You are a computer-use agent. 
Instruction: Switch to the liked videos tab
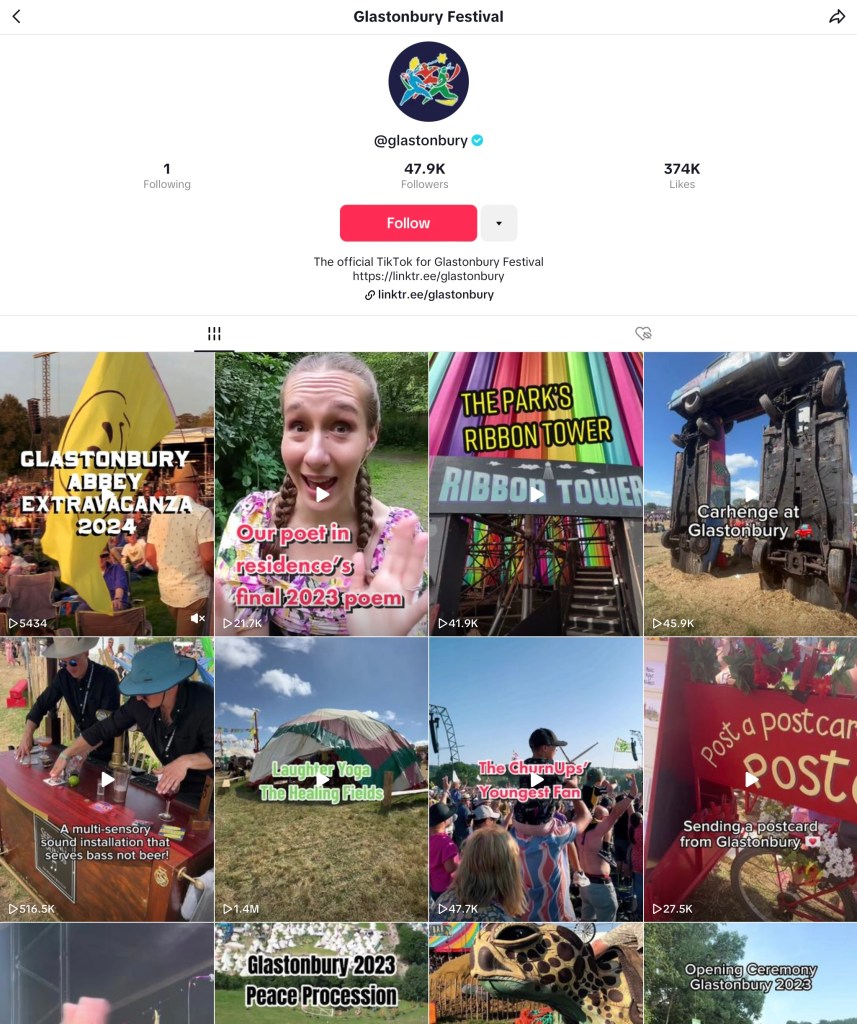[x=643, y=334]
